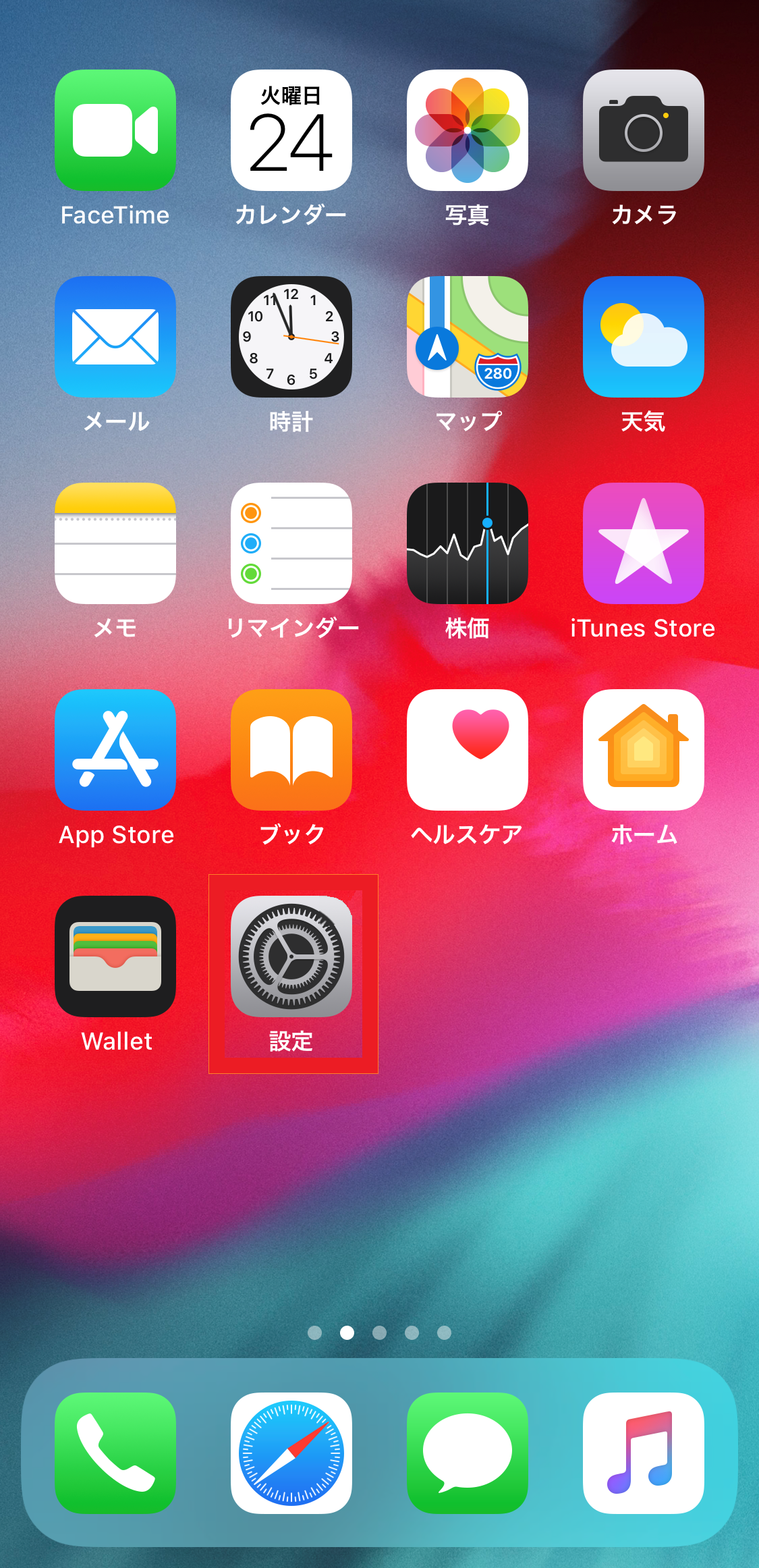Open the 設定 settings app
759x1568 pixels.
291,956
